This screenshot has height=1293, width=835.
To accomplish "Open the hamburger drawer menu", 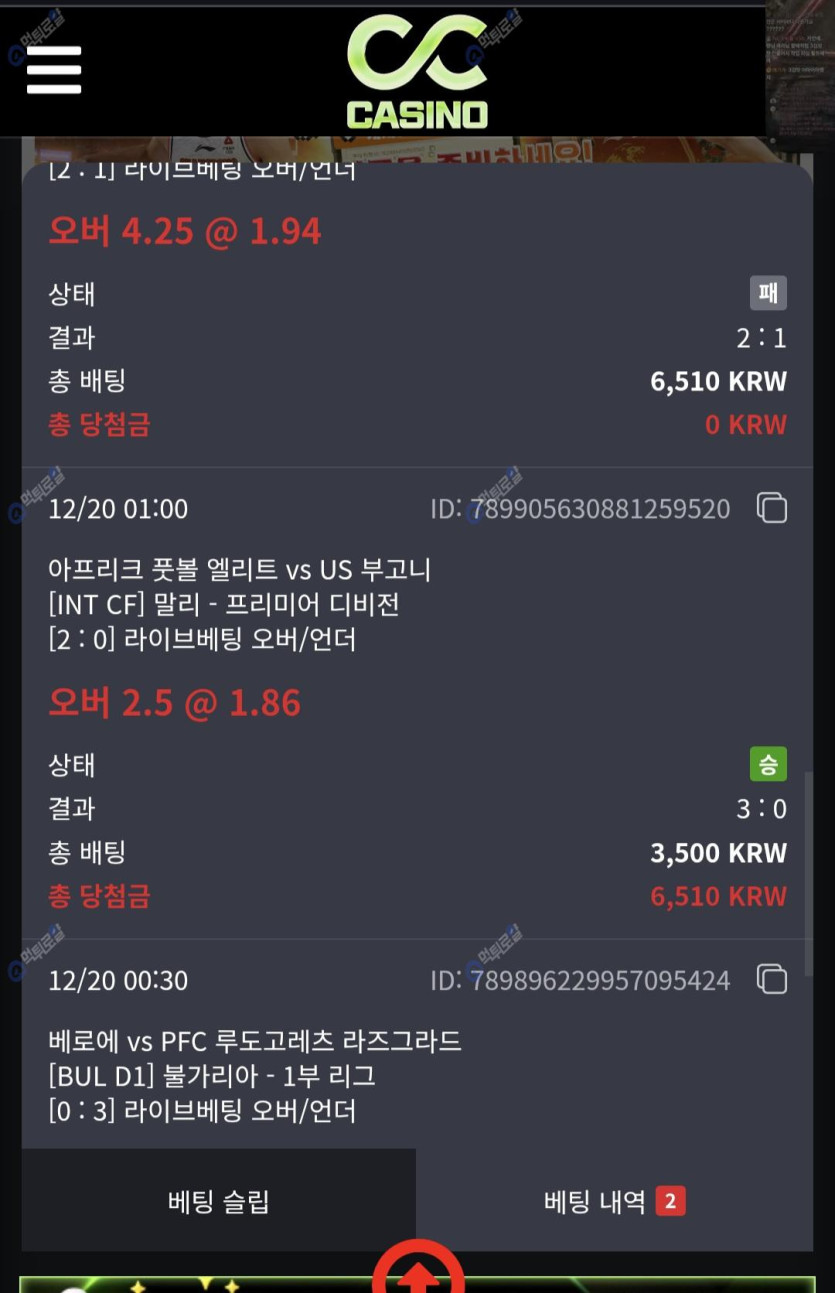I will pyautogui.click(x=54, y=69).
